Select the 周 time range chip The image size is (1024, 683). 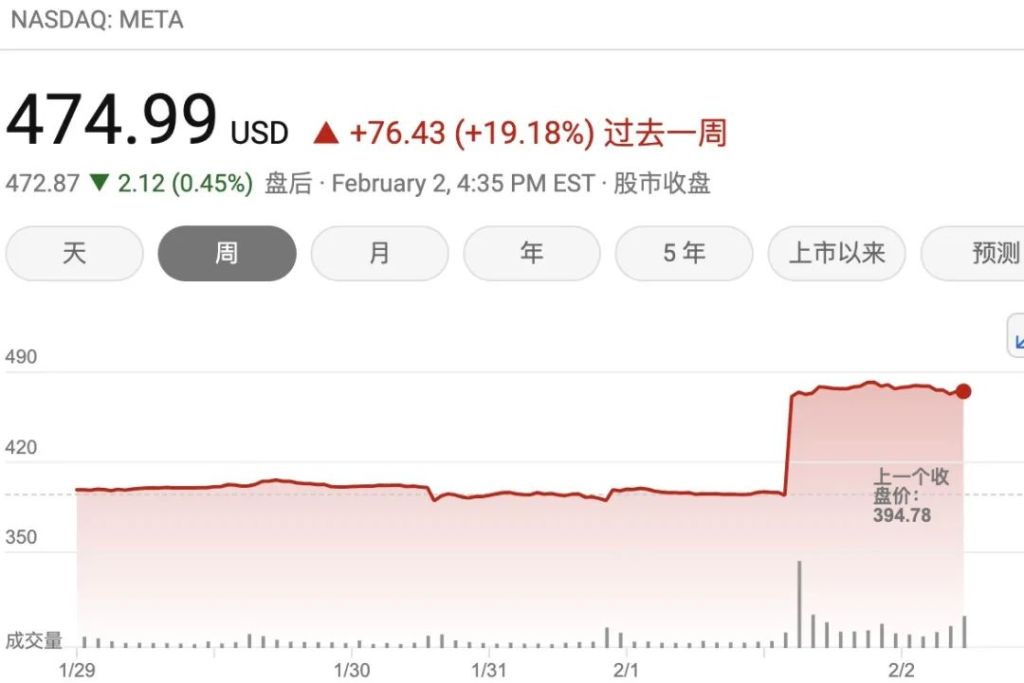pos(227,253)
